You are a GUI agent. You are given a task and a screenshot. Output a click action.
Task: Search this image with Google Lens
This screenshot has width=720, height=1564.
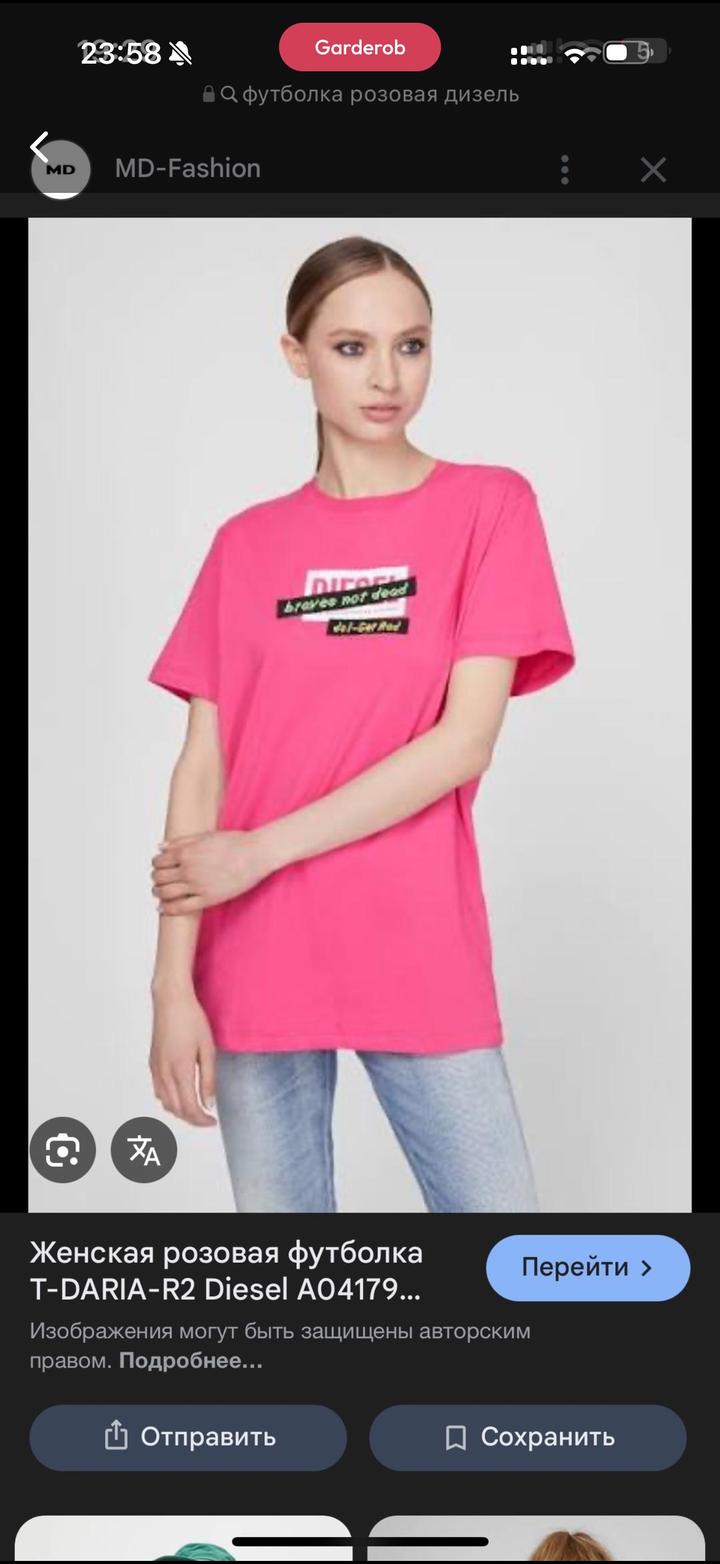pos(63,1150)
